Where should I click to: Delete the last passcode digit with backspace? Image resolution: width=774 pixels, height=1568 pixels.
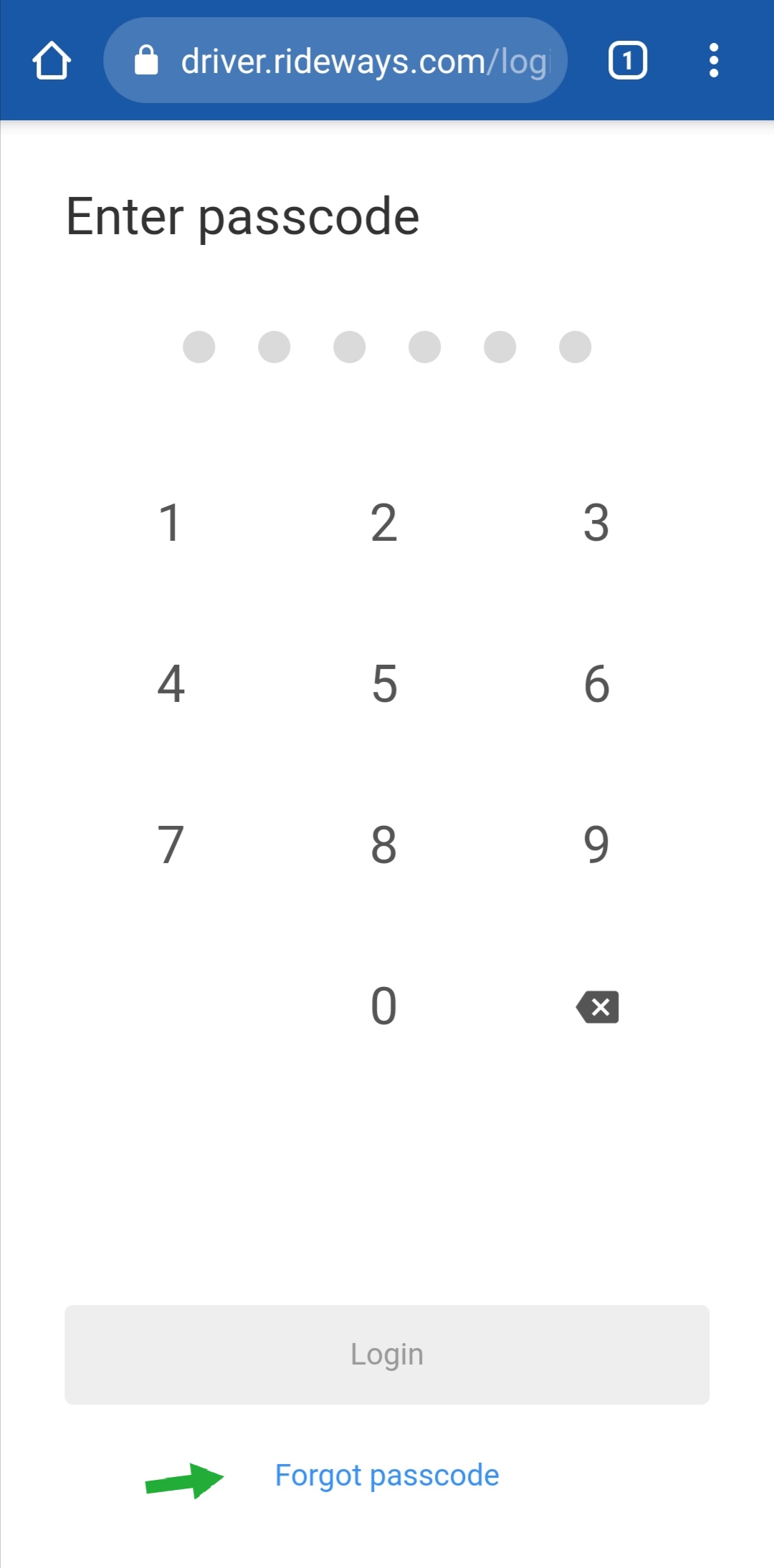coord(598,1007)
